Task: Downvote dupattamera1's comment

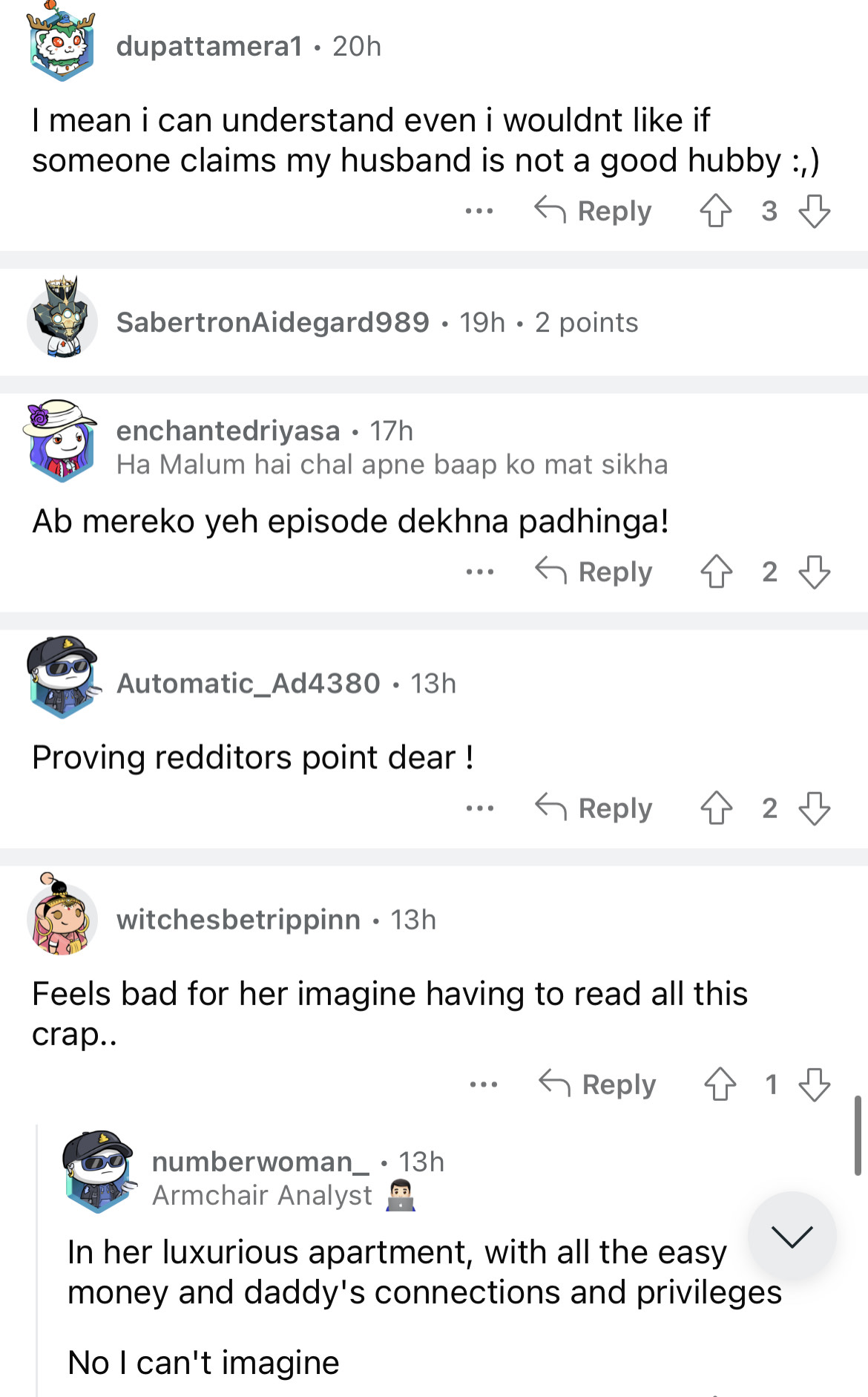Action: (x=814, y=211)
